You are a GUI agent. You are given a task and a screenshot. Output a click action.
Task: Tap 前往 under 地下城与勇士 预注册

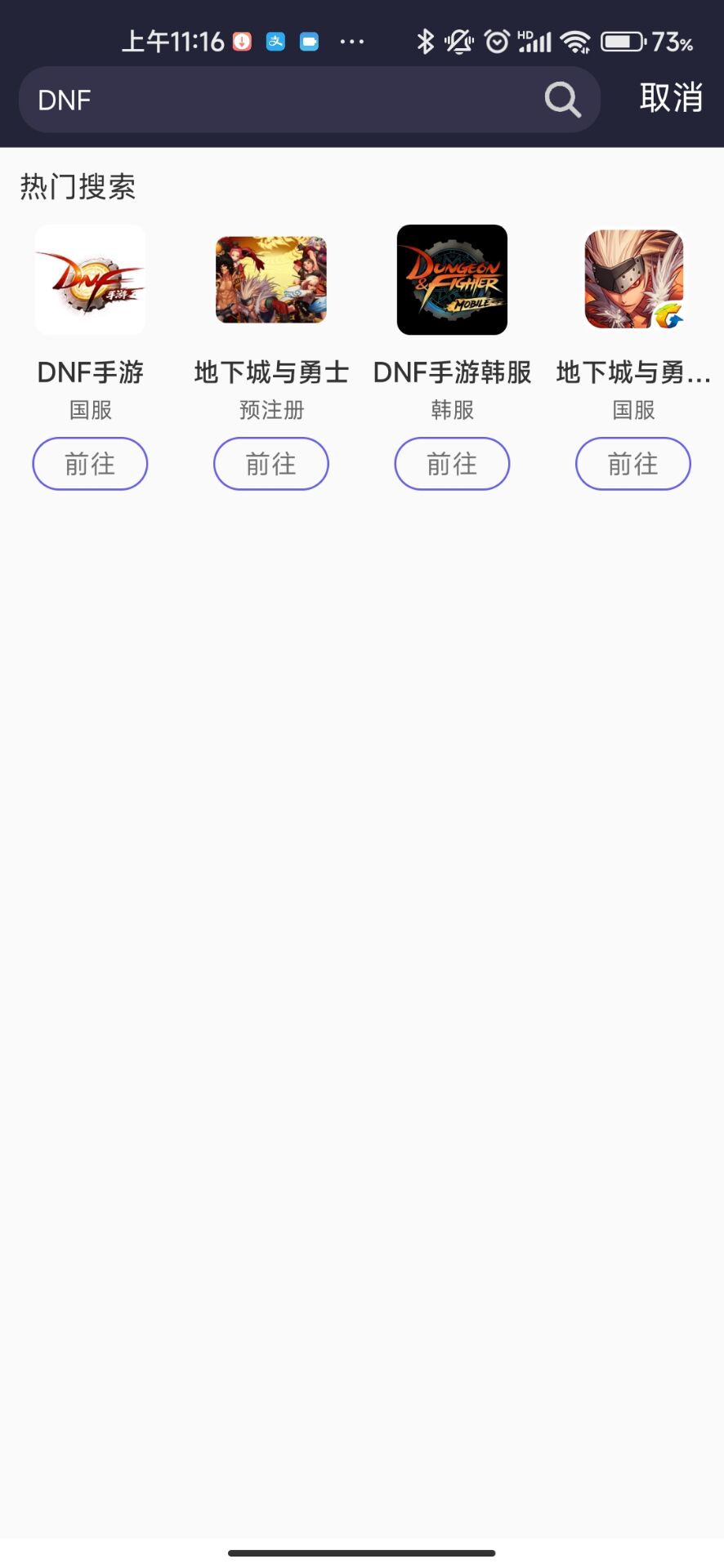tap(271, 463)
